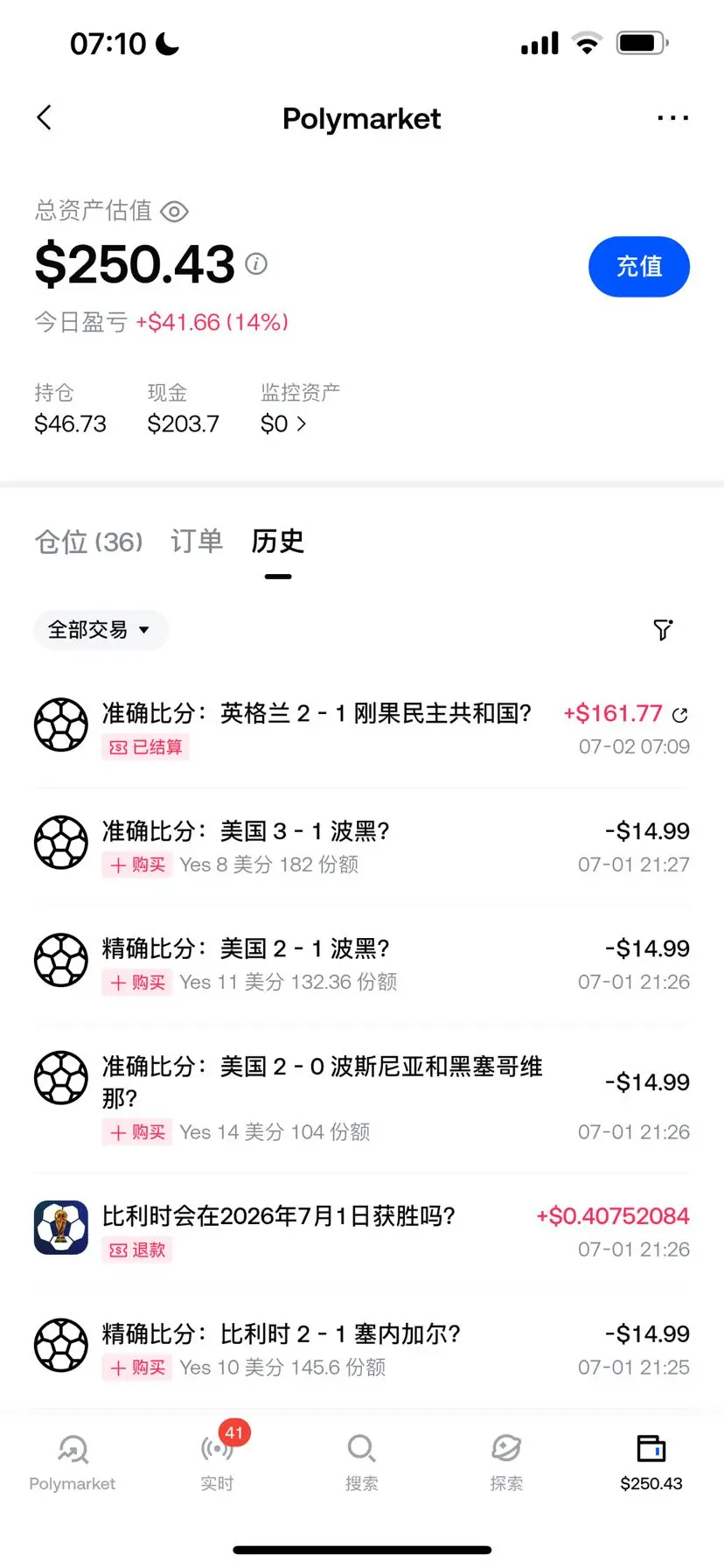Select the 历史 tab
This screenshot has height=1568, width=724.
point(277,542)
